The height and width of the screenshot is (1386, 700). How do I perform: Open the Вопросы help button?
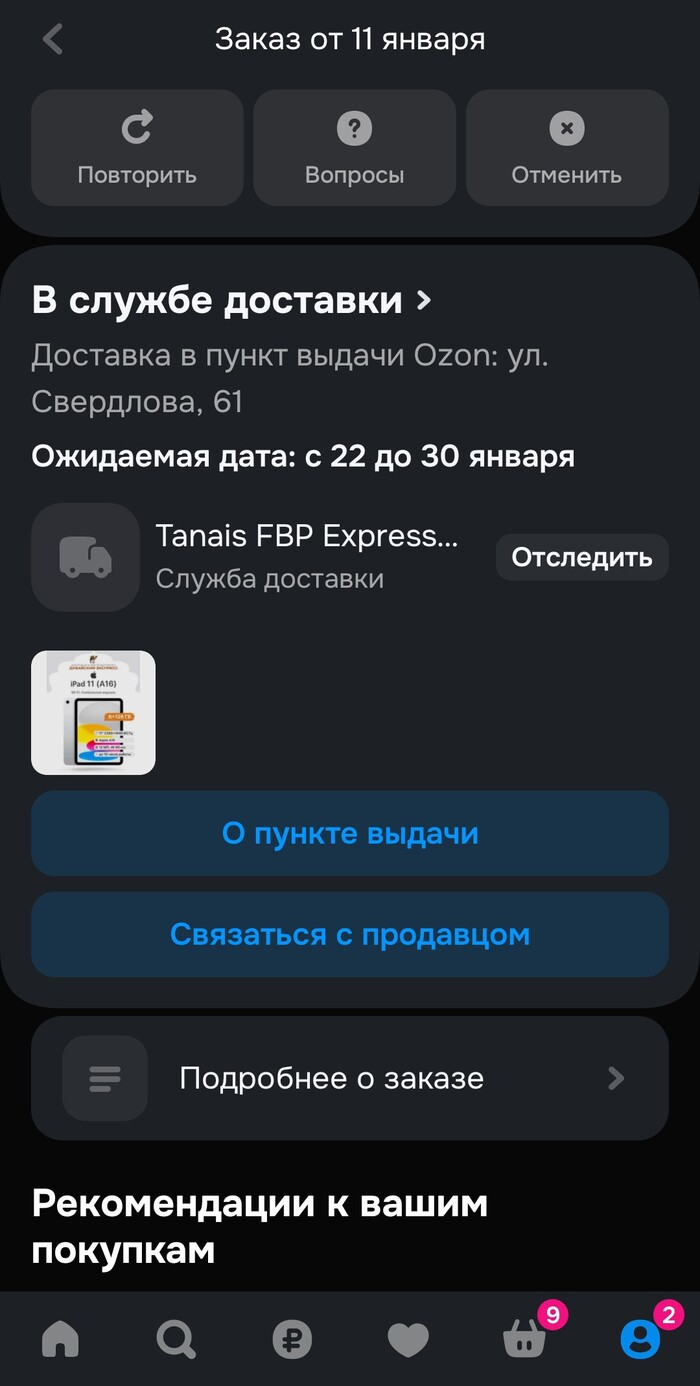click(354, 148)
